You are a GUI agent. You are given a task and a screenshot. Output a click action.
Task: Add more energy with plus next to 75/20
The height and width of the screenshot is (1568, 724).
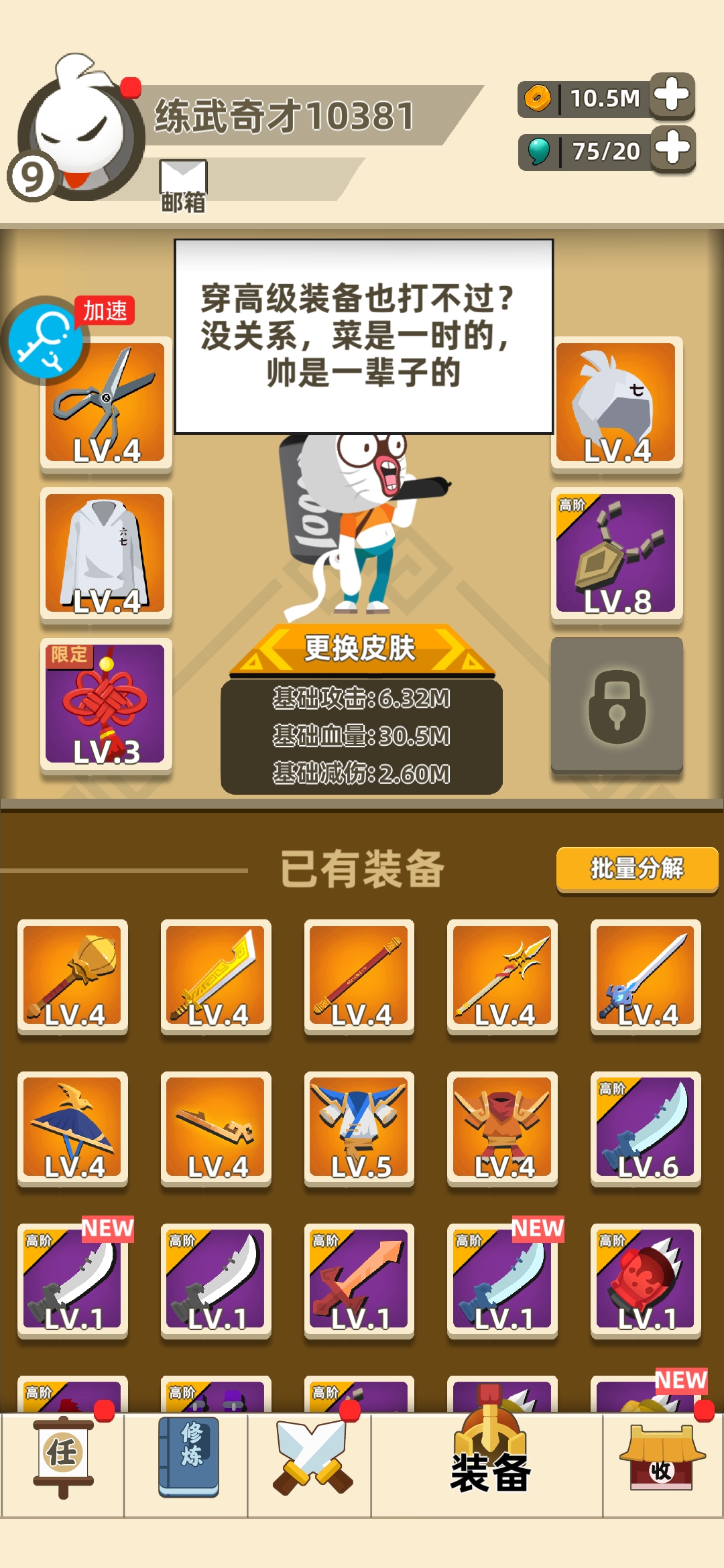point(672,149)
